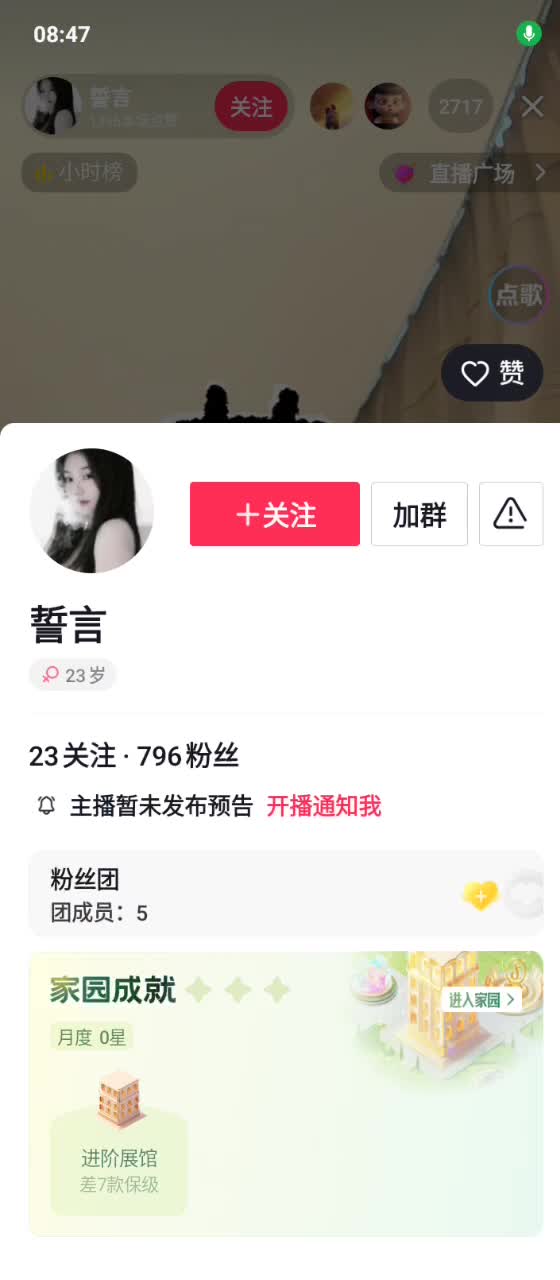Join the group via 加群
The width and height of the screenshot is (560, 1280).
pos(419,514)
